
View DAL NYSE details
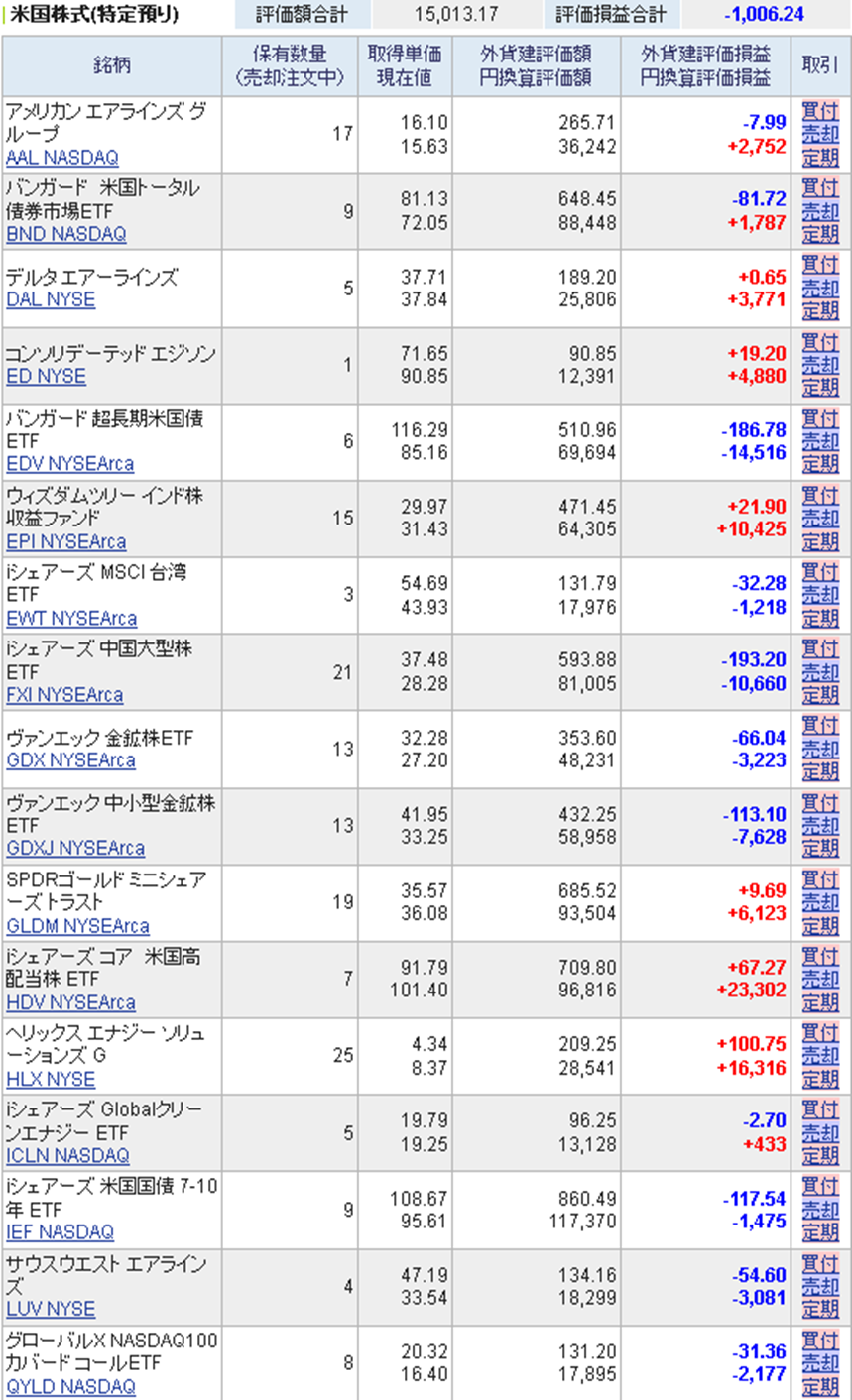(51, 299)
